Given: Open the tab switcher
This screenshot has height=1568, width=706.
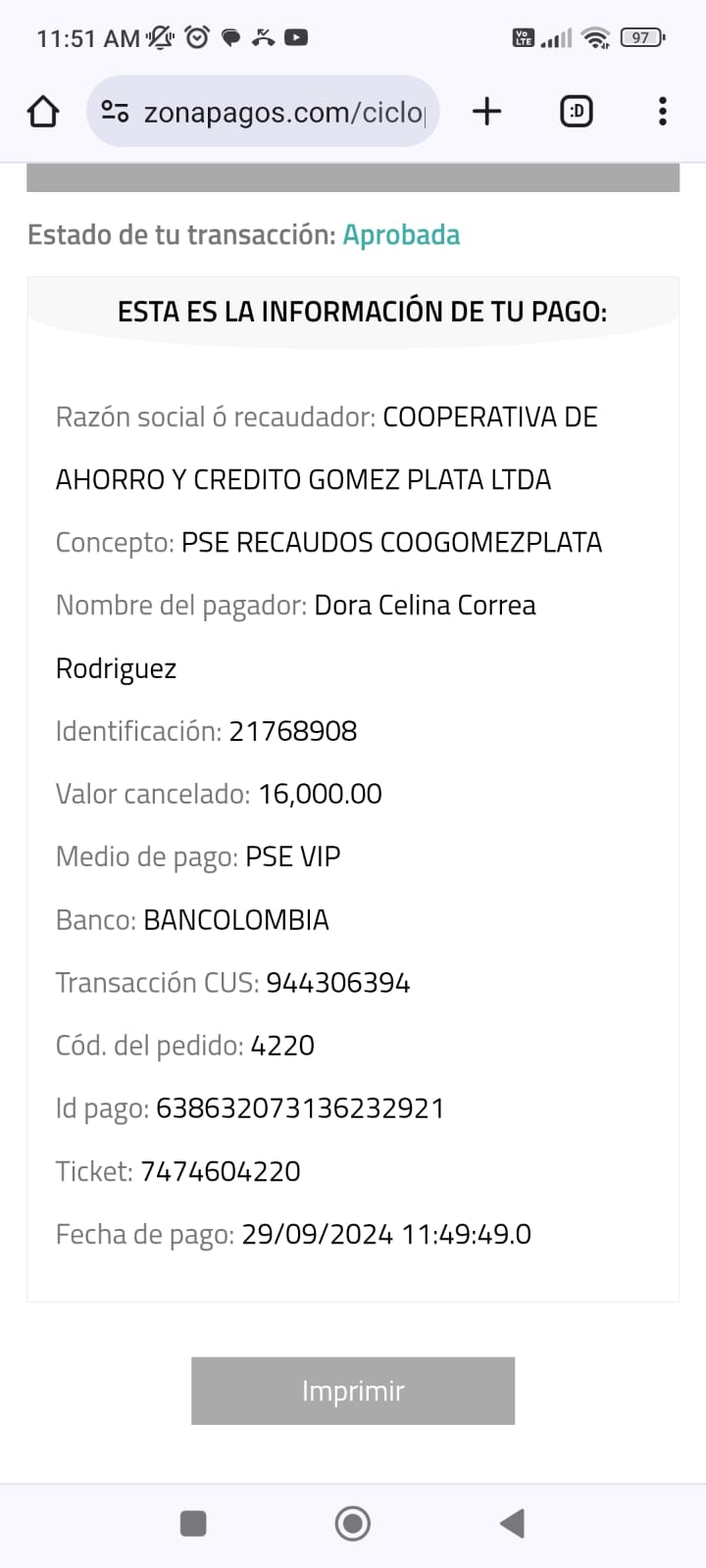Looking at the screenshot, I should [x=577, y=112].
